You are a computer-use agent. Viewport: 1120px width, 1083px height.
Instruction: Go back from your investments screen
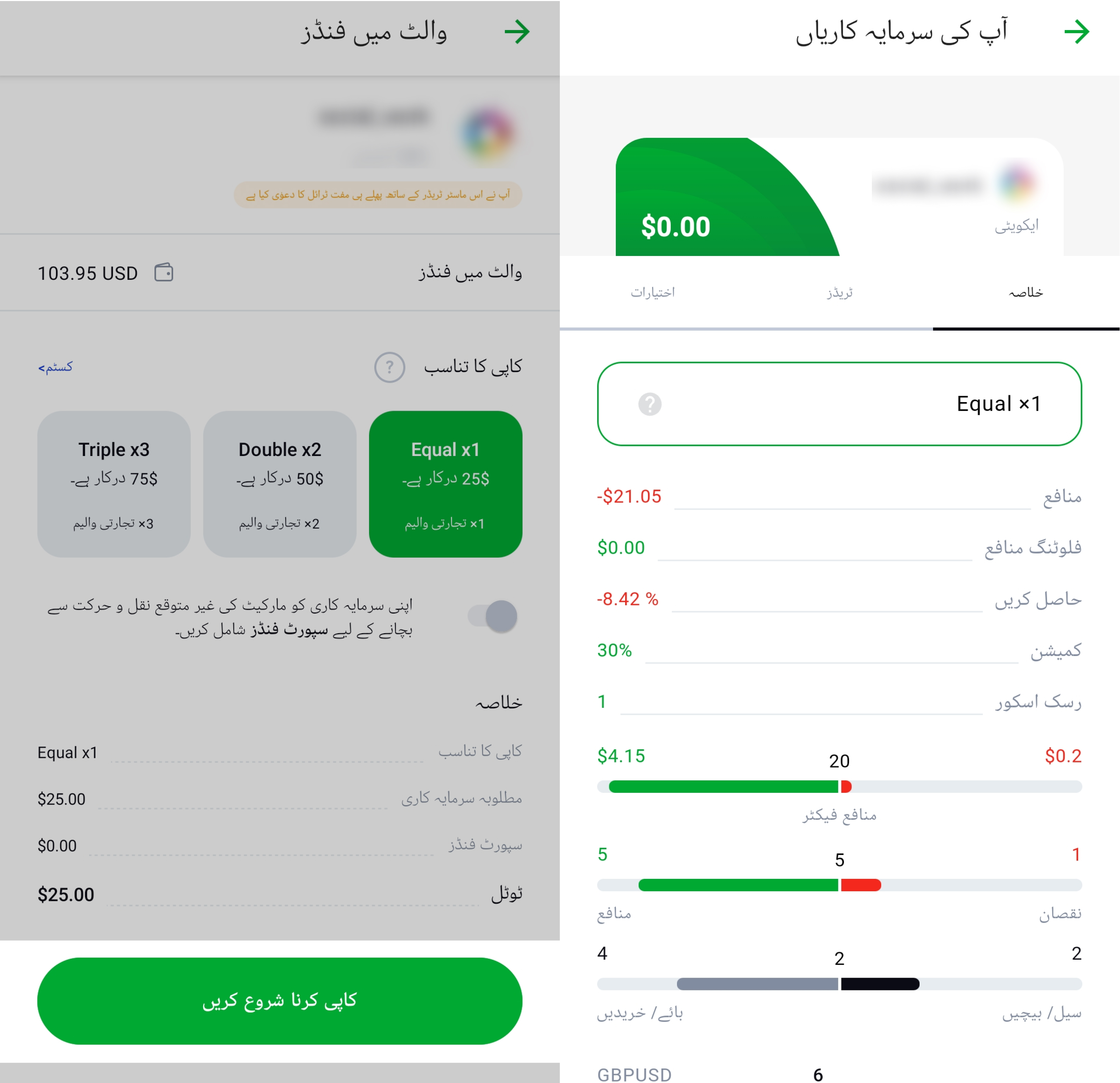tap(1076, 32)
